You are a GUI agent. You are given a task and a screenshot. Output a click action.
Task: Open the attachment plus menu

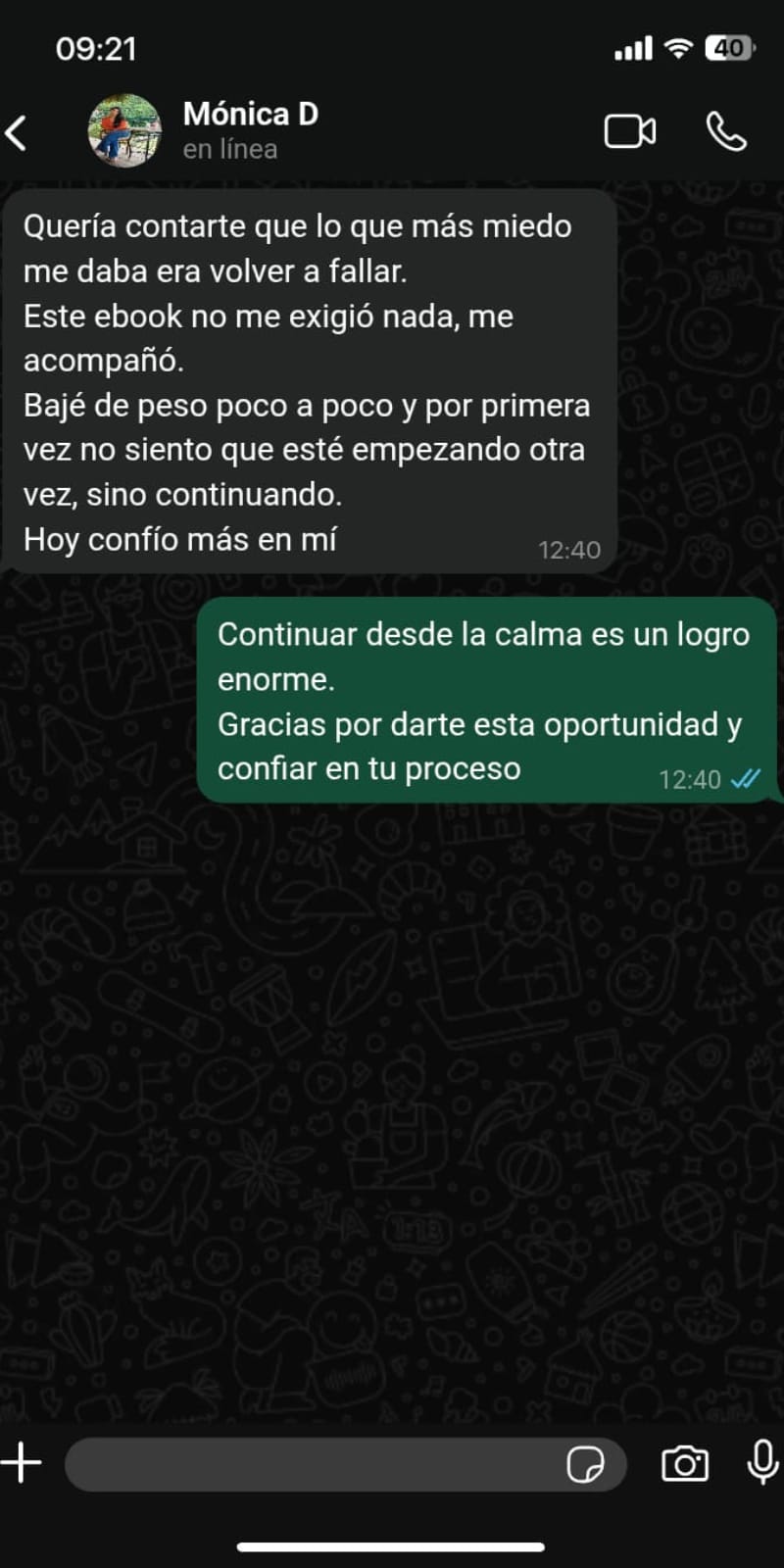tap(22, 1463)
